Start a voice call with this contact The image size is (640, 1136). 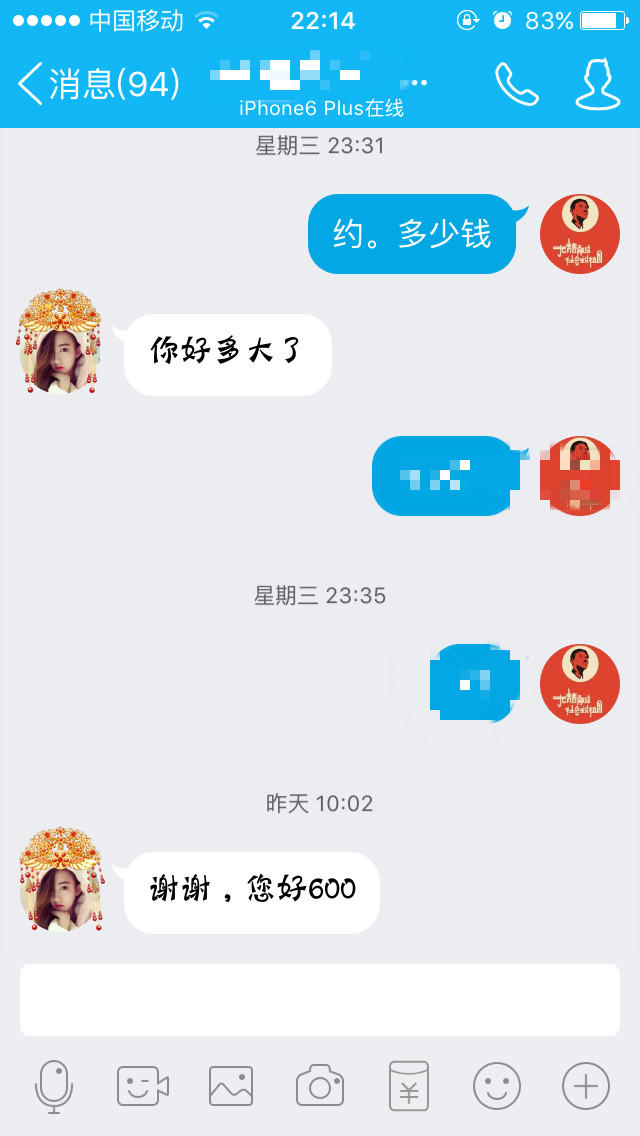(516, 85)
